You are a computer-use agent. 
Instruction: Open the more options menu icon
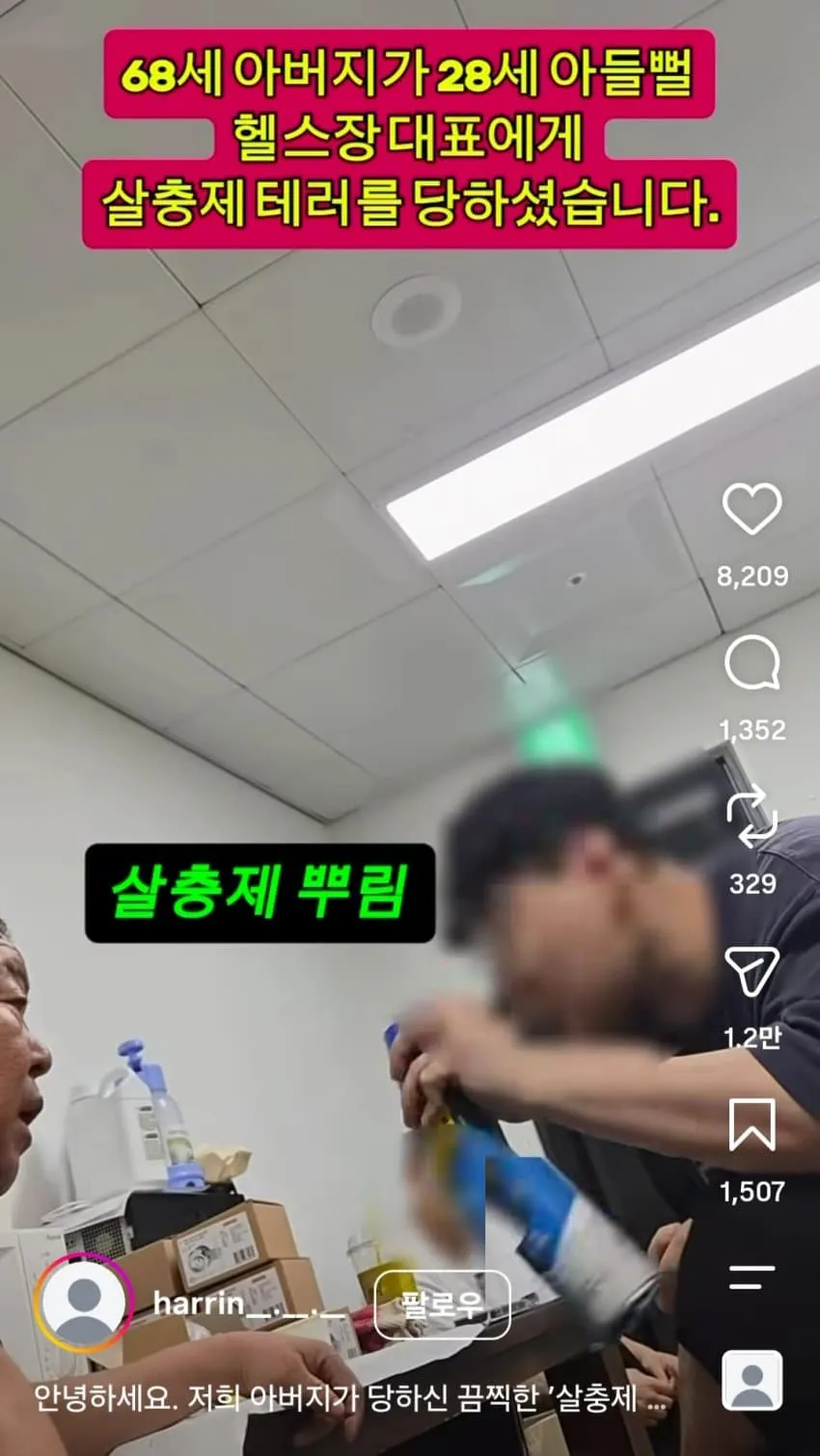pos(752,1279)
